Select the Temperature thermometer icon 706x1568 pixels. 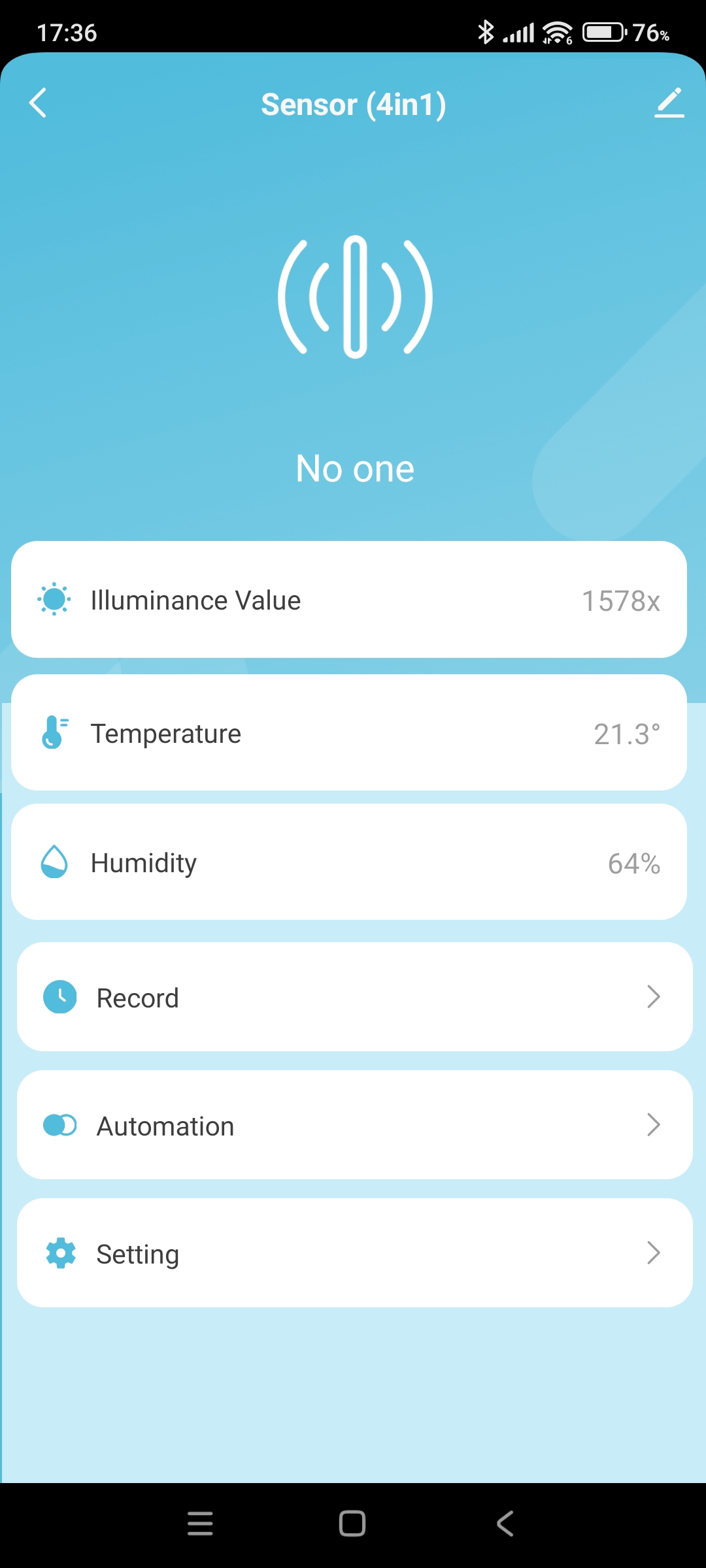[55, 732]
